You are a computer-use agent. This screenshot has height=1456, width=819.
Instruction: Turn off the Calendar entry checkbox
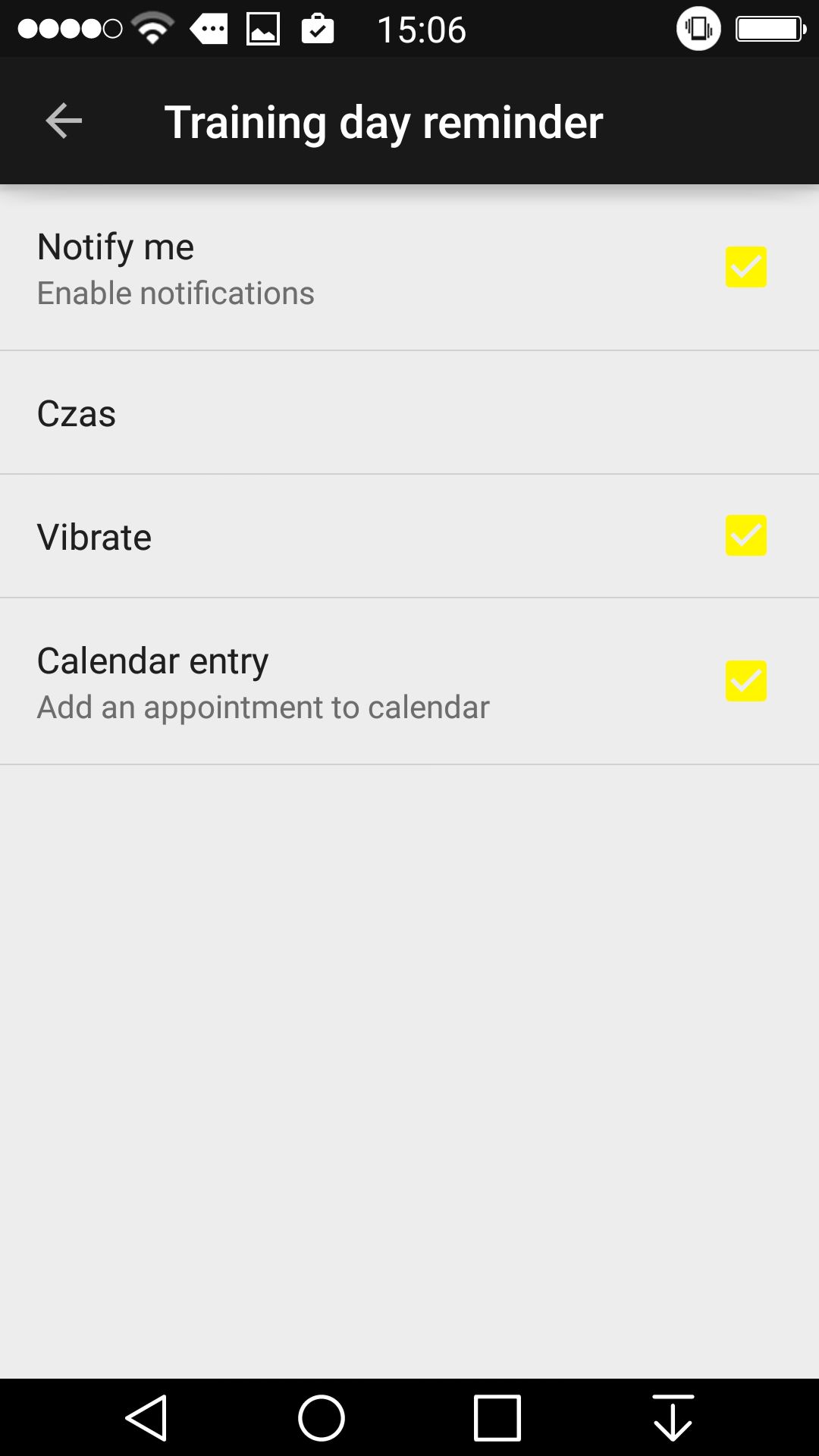[x=745, y=680]
